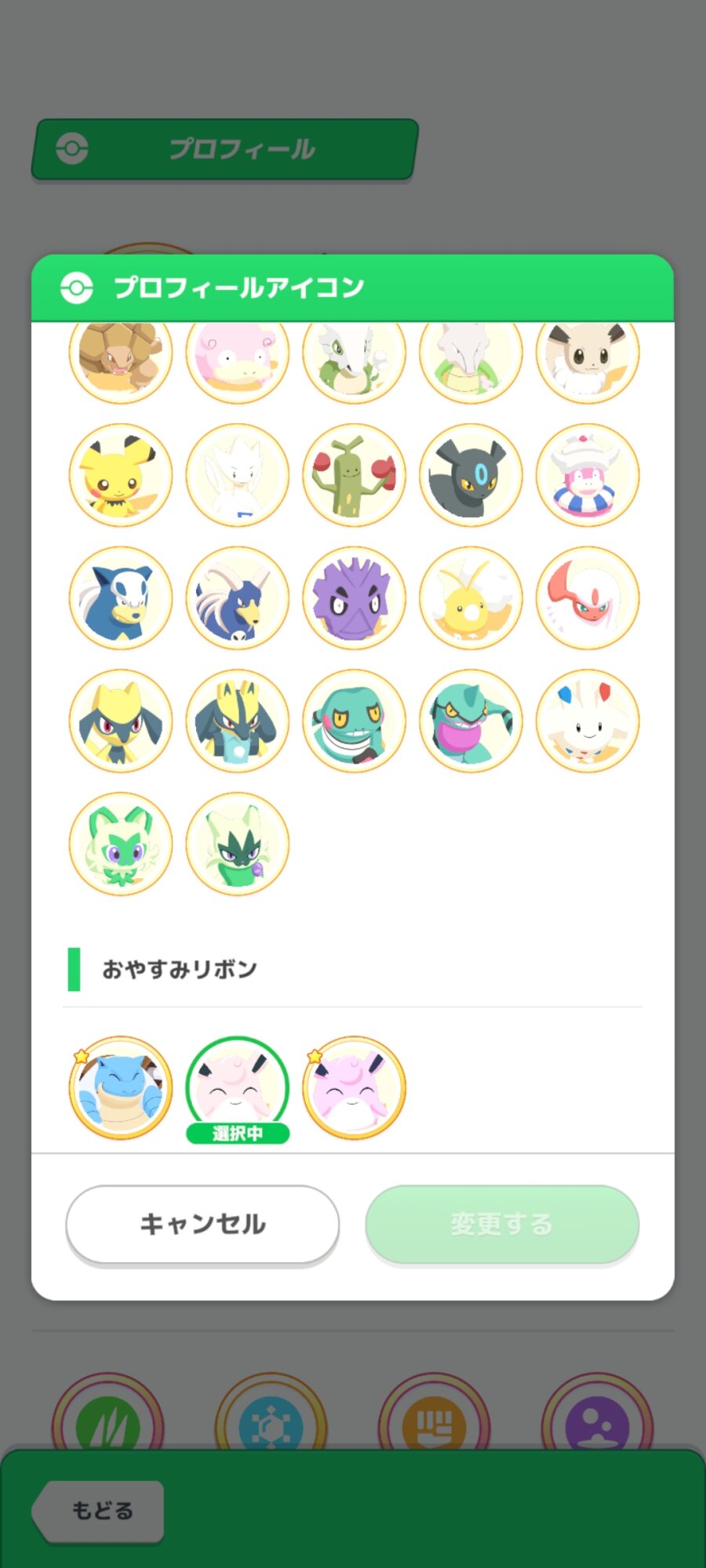
Task: Pick the Sudowoodo icon
Action: 354,475
